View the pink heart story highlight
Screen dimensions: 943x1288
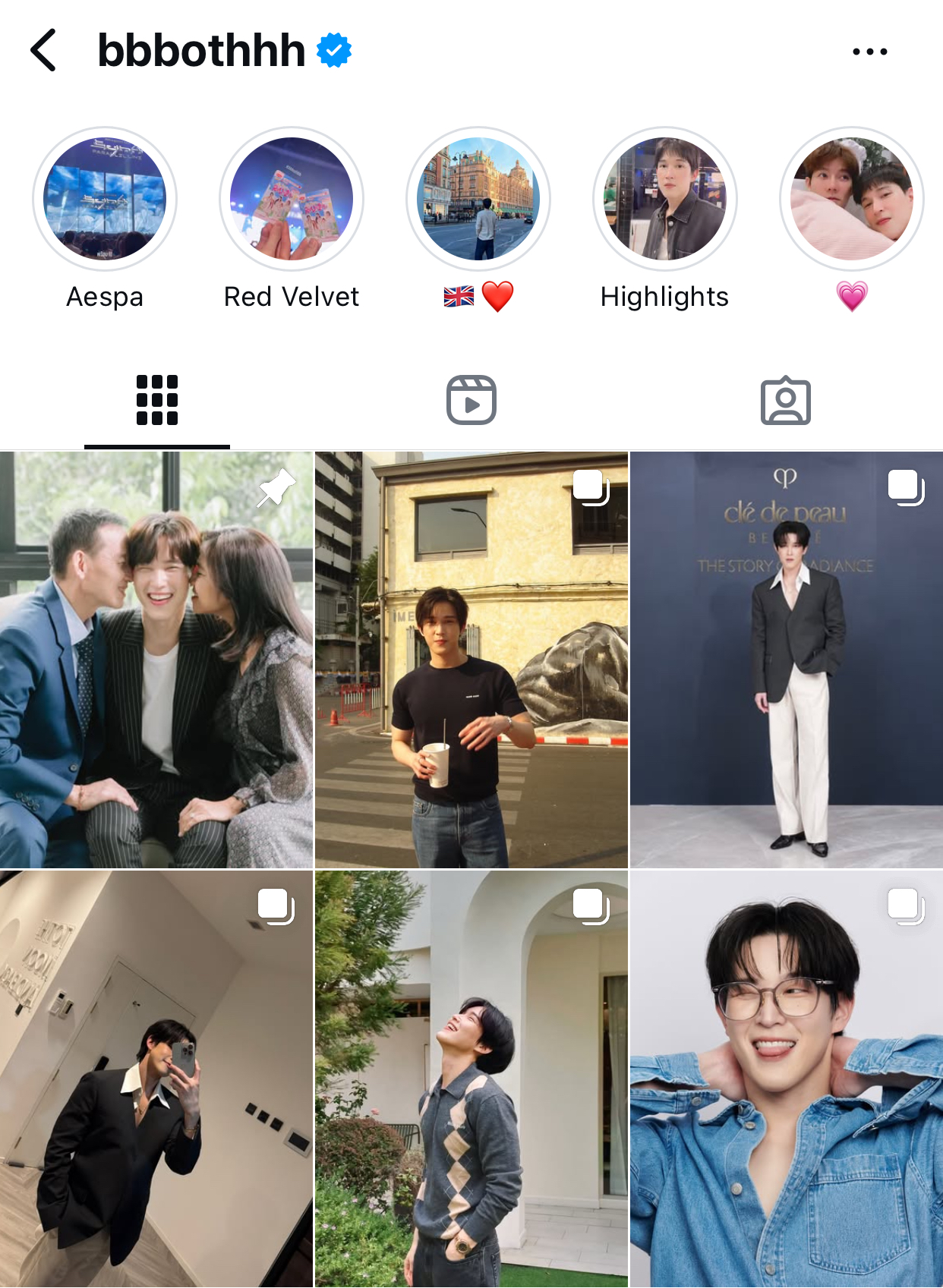[852, 199]
